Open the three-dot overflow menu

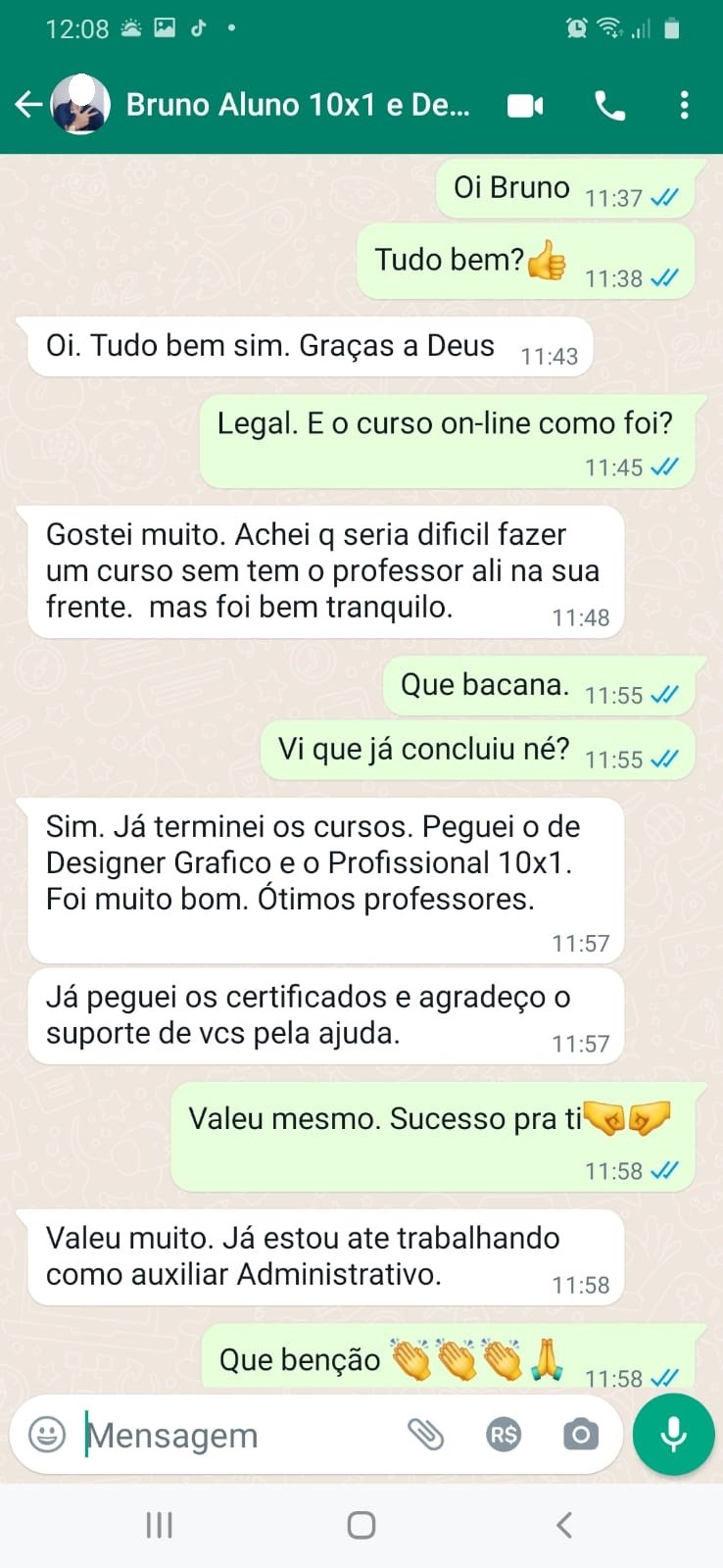(684, 105)
